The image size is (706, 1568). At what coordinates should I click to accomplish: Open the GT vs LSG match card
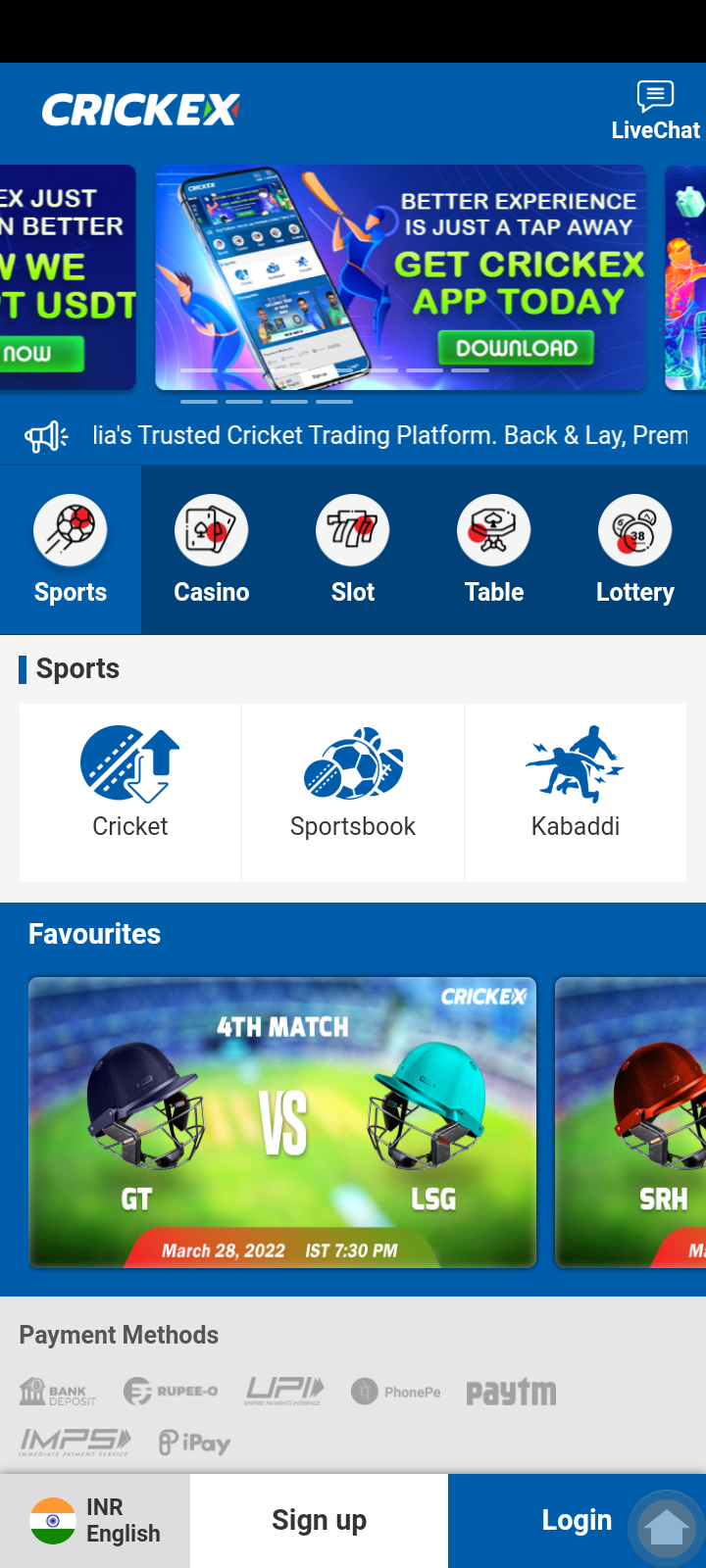tap(282, 1122)
